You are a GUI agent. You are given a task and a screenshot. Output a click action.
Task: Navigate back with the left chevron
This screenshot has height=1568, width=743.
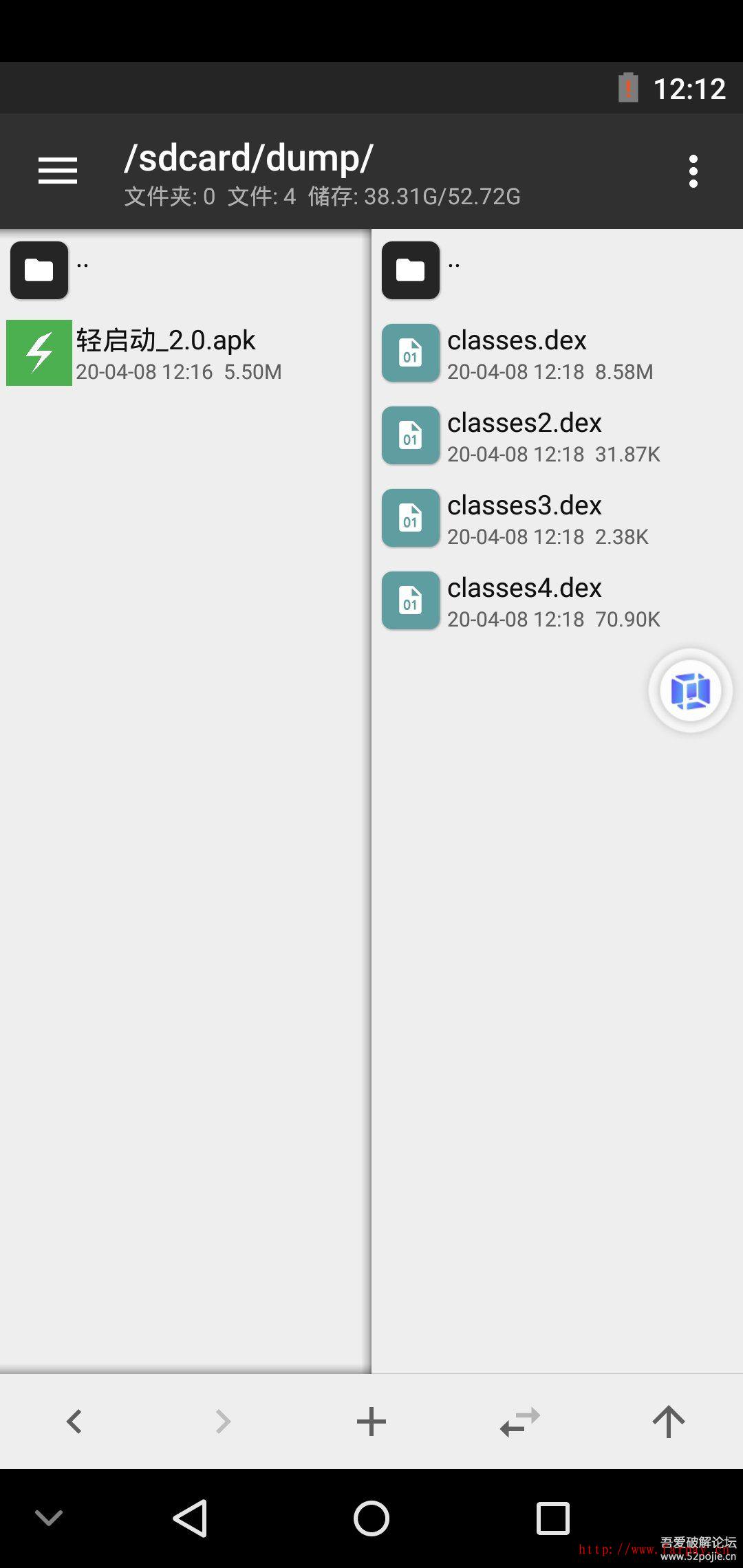(x=74, y=1421)
